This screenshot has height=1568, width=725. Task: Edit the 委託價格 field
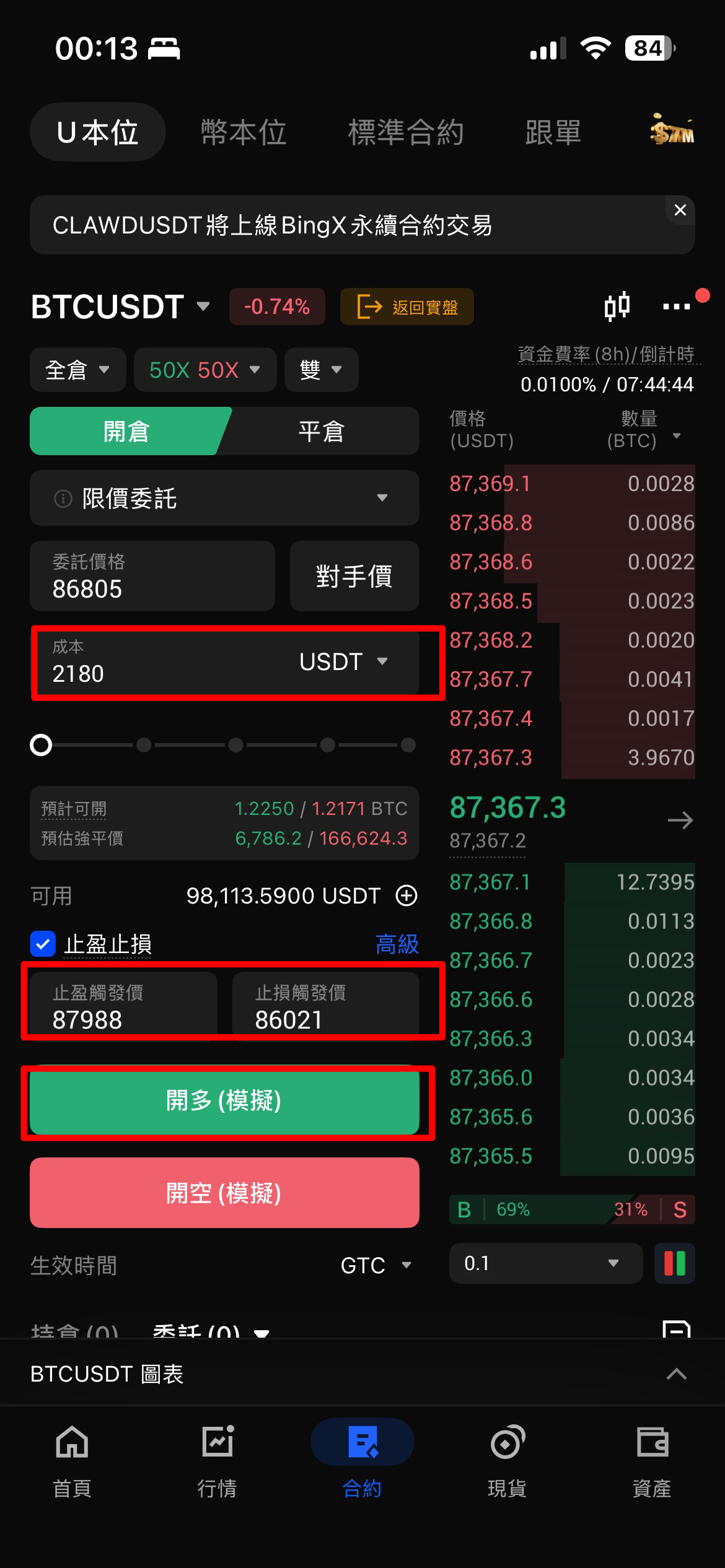pyautogui.click(x=152, y=577)
